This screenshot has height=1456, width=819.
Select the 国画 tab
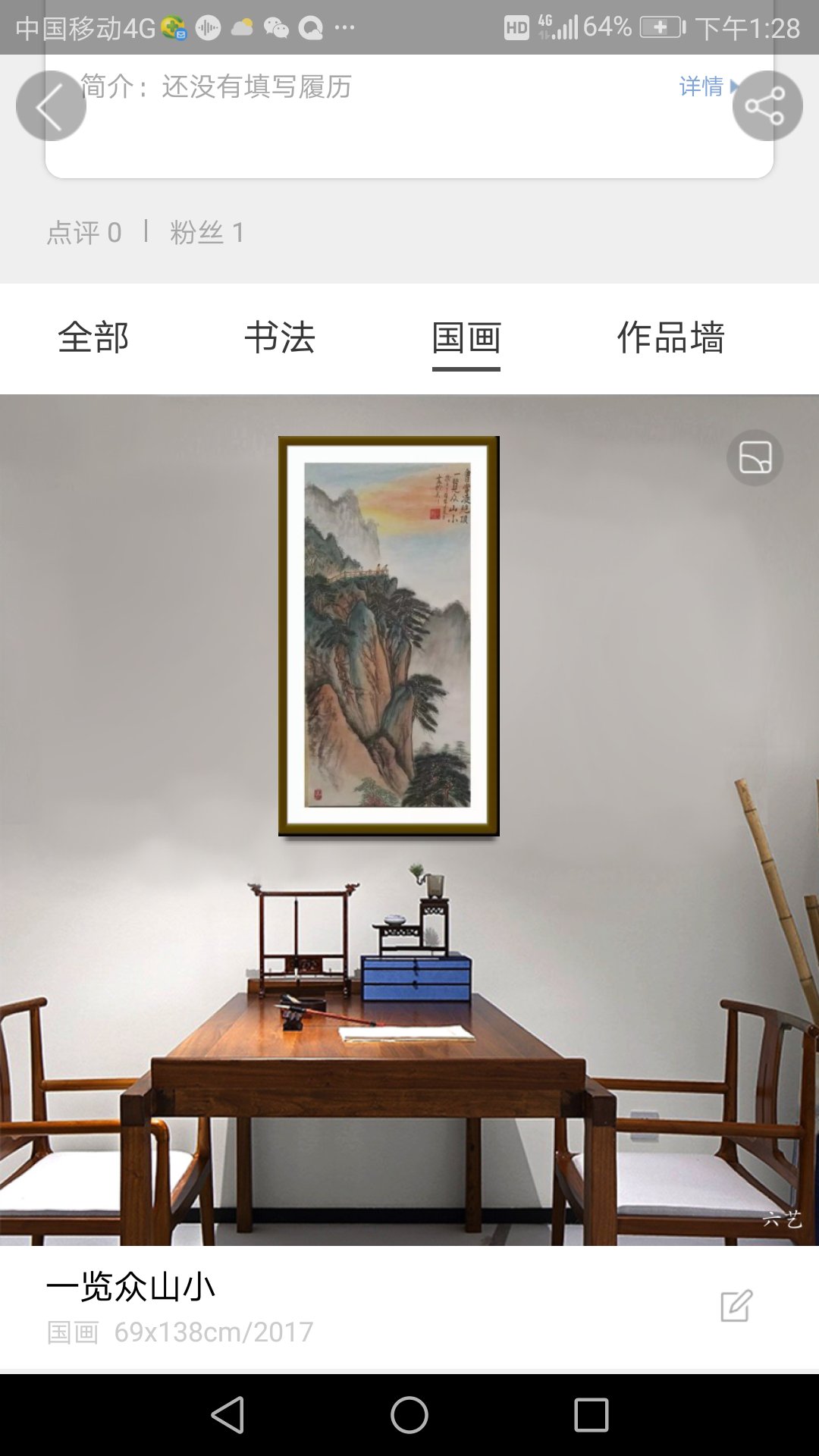point(466,337)
